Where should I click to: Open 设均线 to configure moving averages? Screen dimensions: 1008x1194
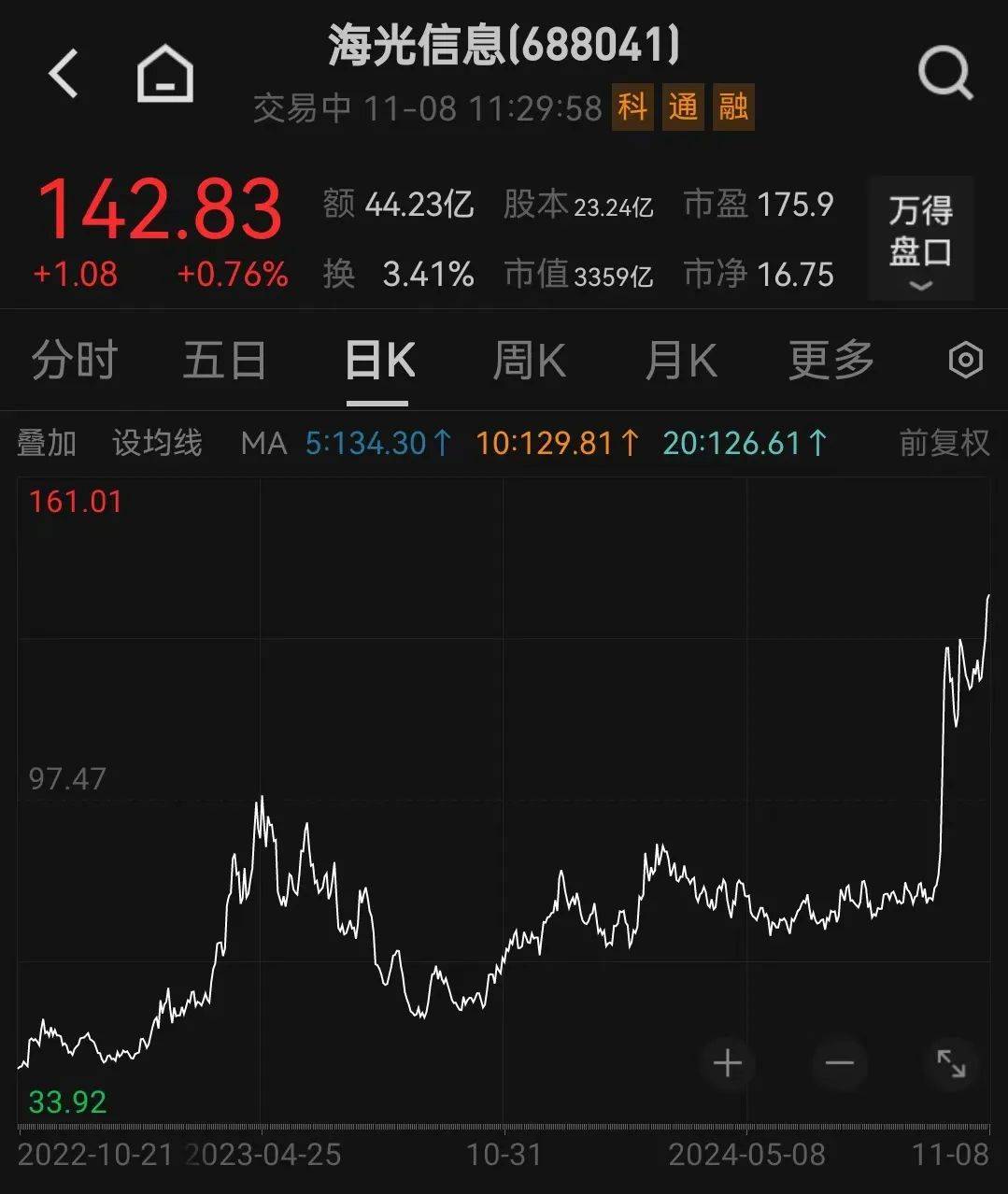point(157,443)
